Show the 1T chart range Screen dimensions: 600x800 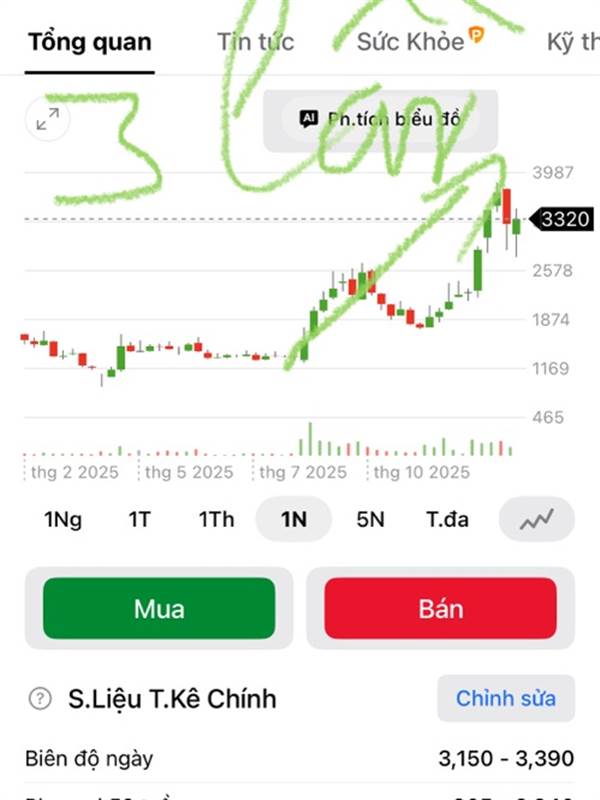click(139, 519)
